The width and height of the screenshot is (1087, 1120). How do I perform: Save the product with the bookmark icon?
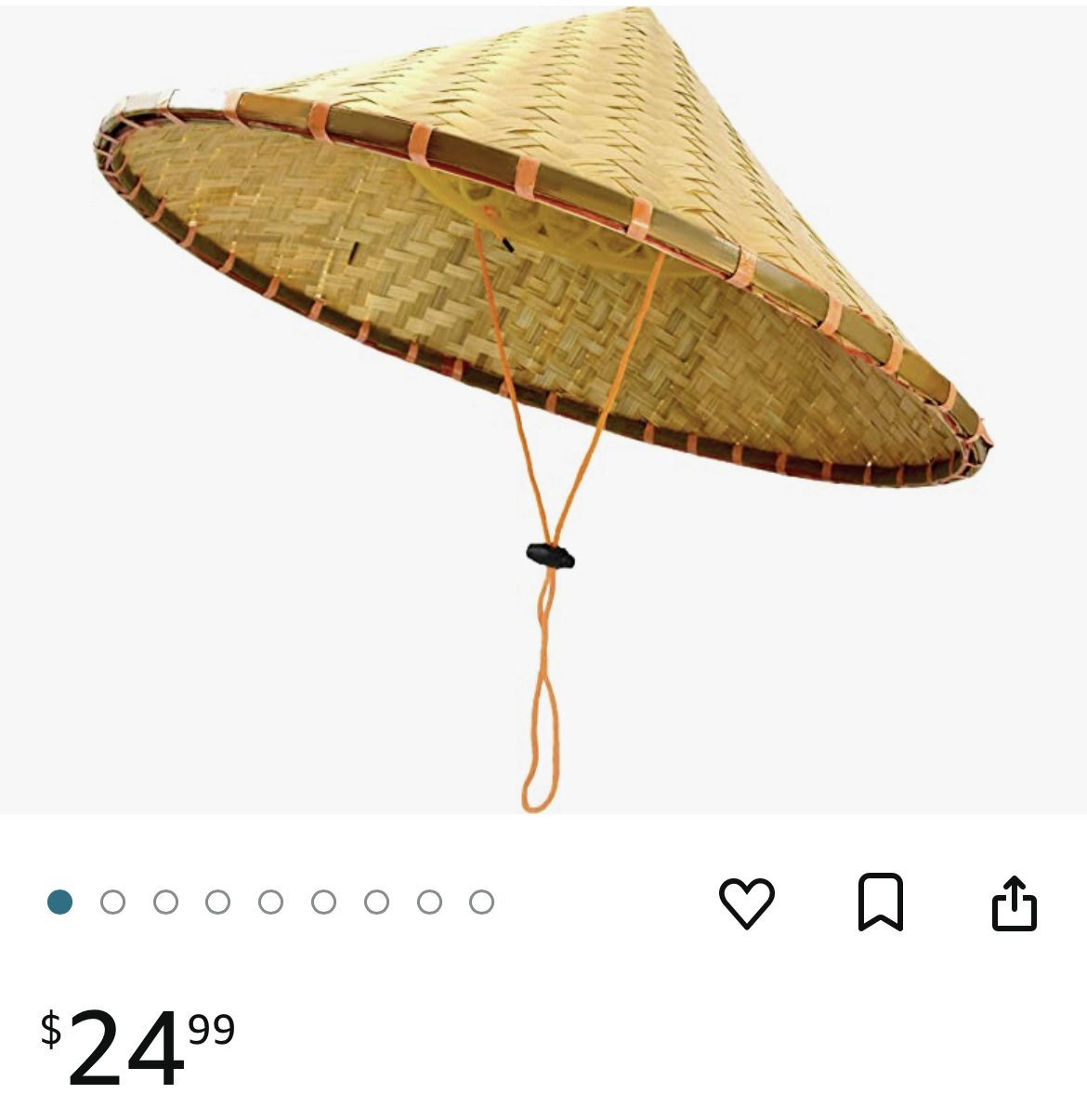click(880, 903)
